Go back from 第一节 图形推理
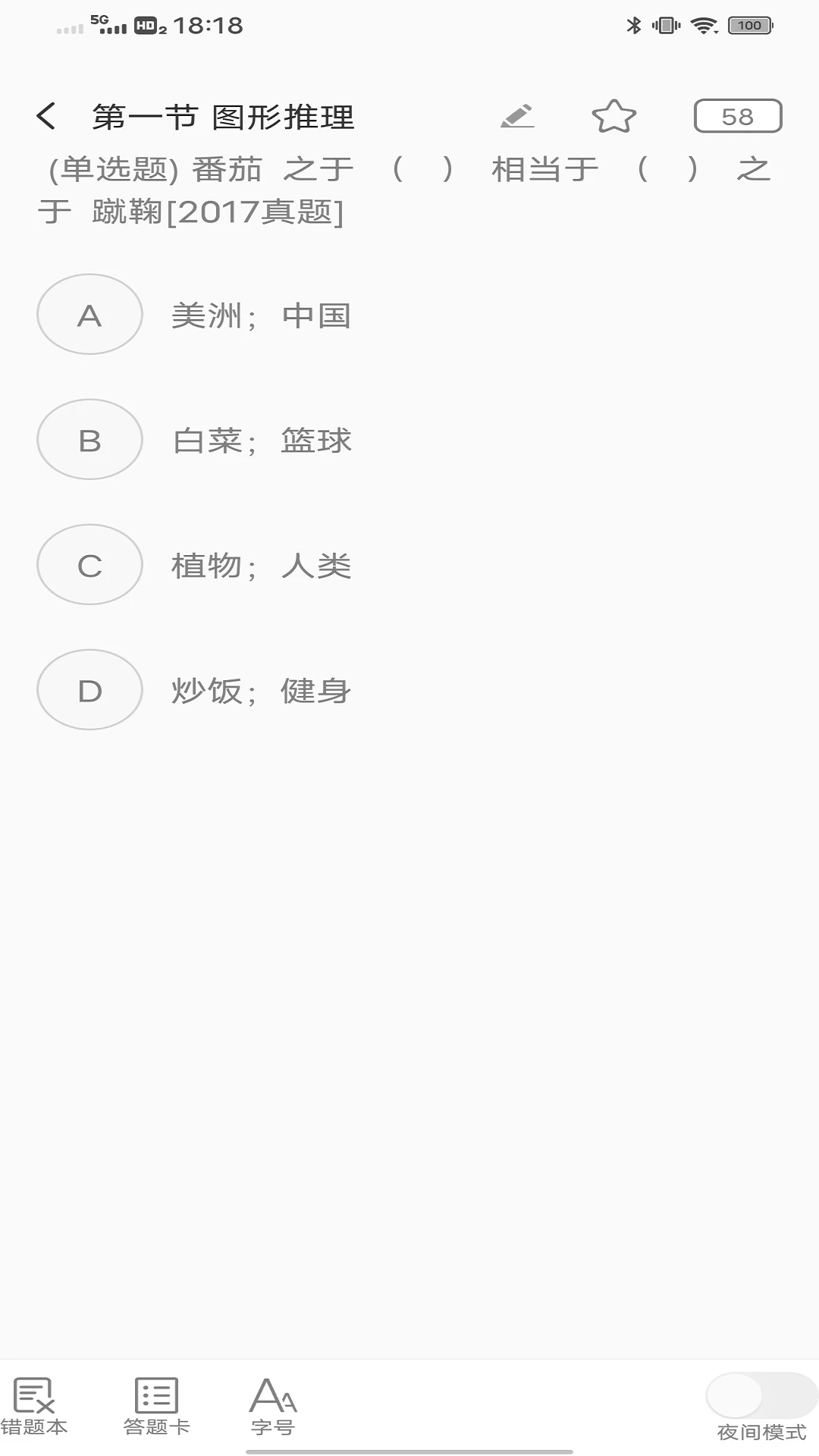This screenshot has height=1456, width=819. tap(46, 117)
